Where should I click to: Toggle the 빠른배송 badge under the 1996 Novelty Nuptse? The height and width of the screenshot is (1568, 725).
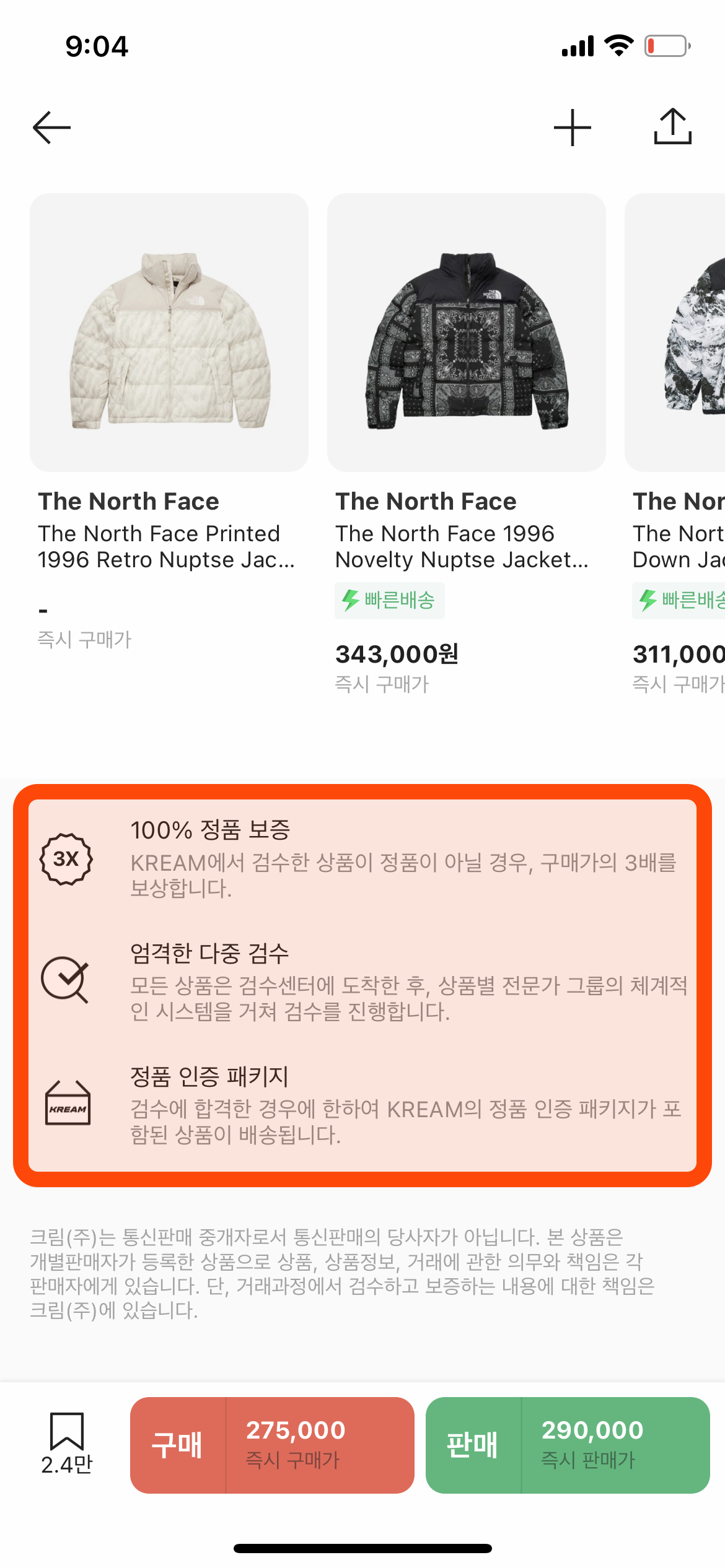(390, 599)
